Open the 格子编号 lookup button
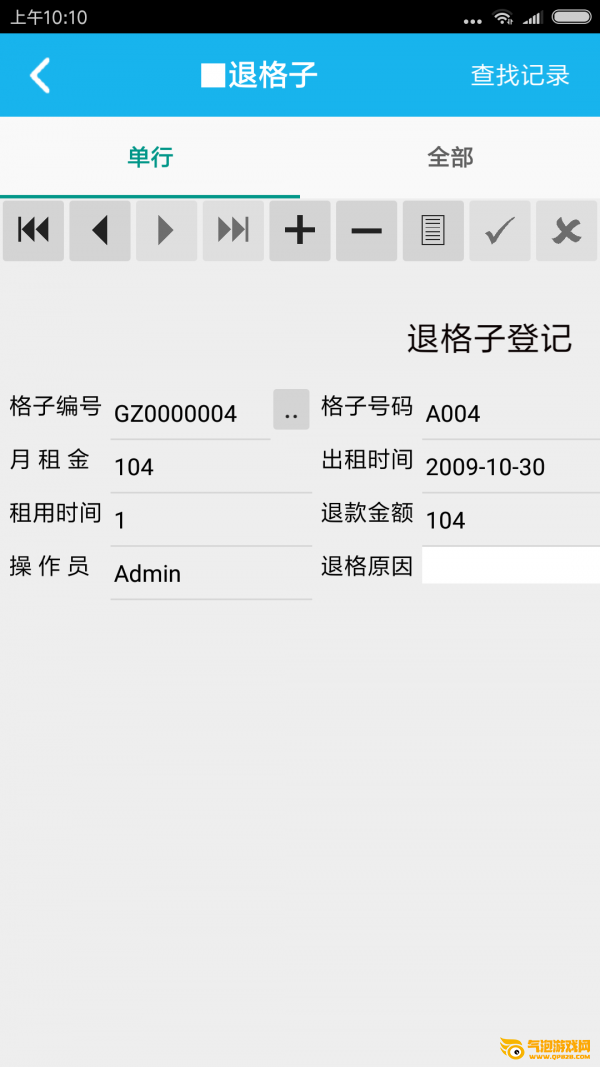 291,410
